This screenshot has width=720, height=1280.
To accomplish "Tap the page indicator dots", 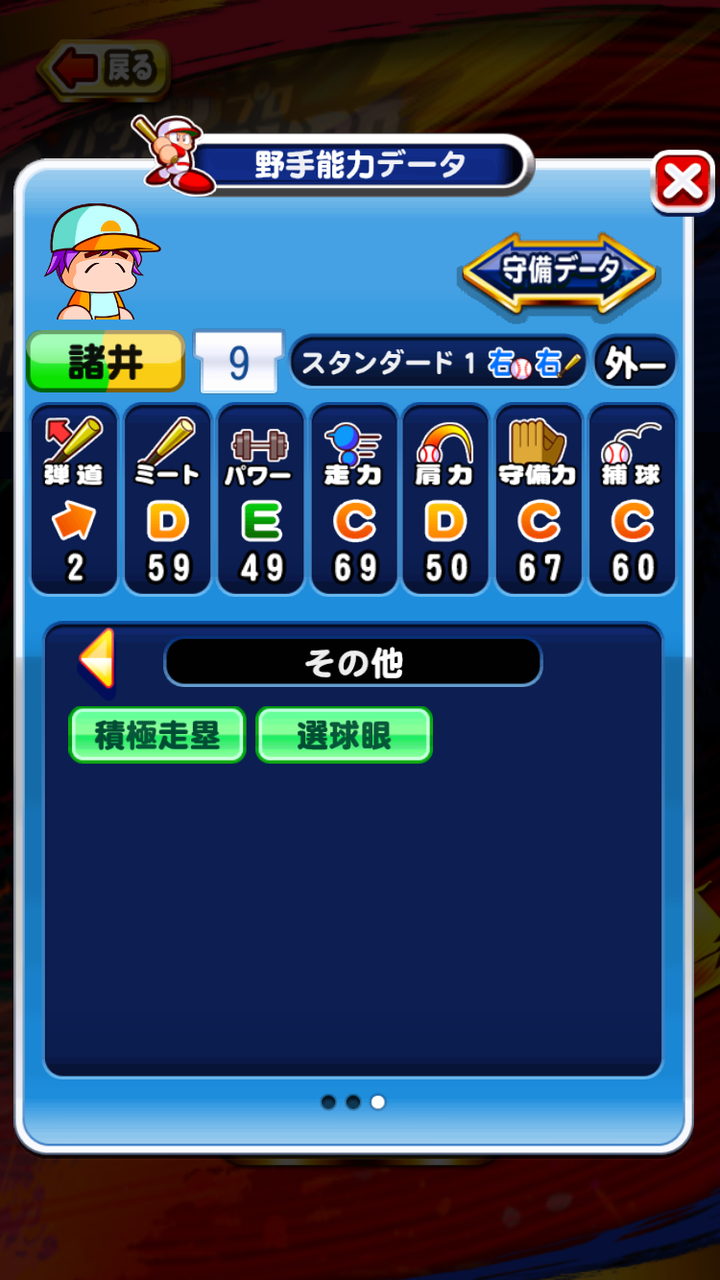I will [353, 1102].
